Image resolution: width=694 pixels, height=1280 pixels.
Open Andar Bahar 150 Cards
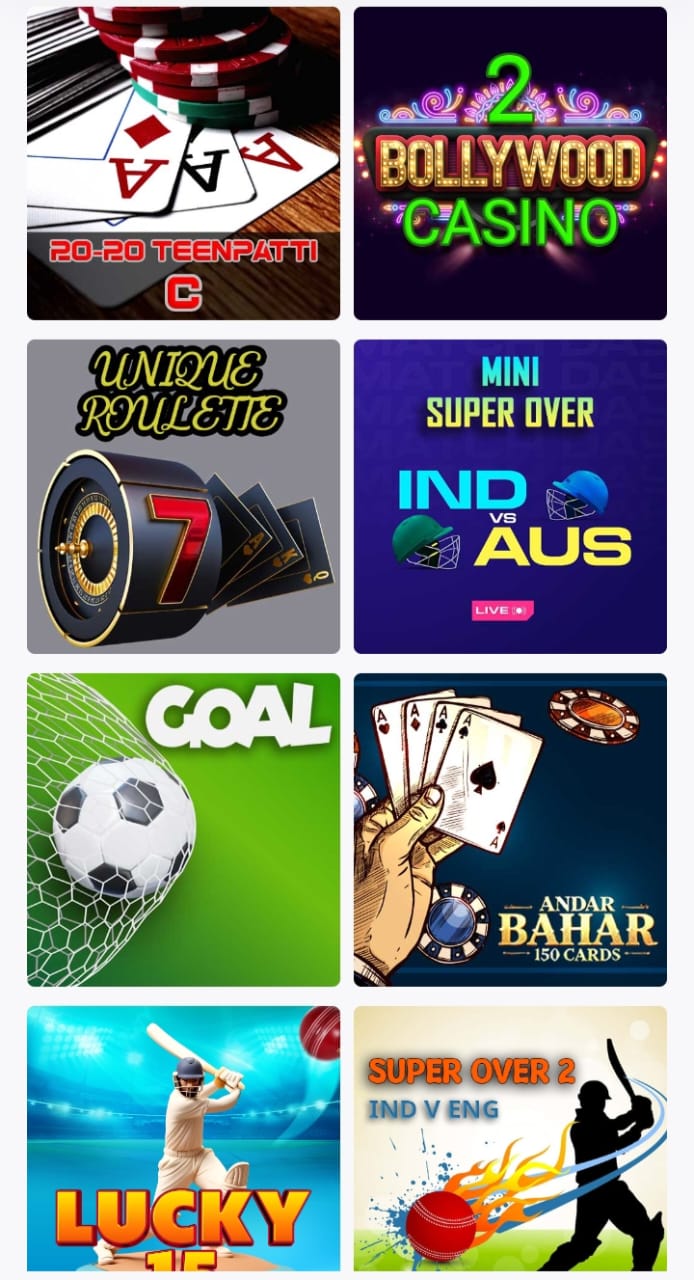pos(510,829)
